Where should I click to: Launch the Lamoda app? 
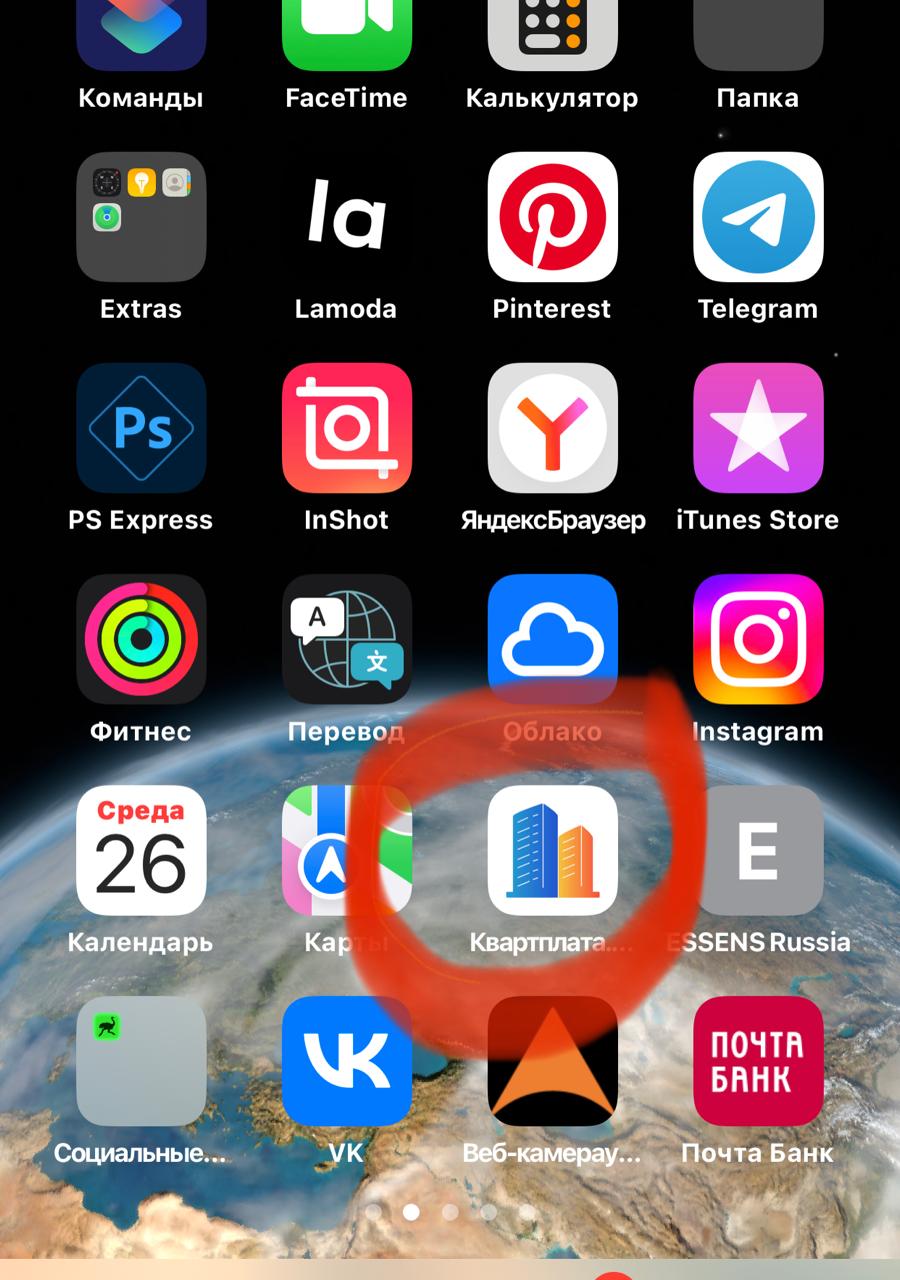[346, 217]
